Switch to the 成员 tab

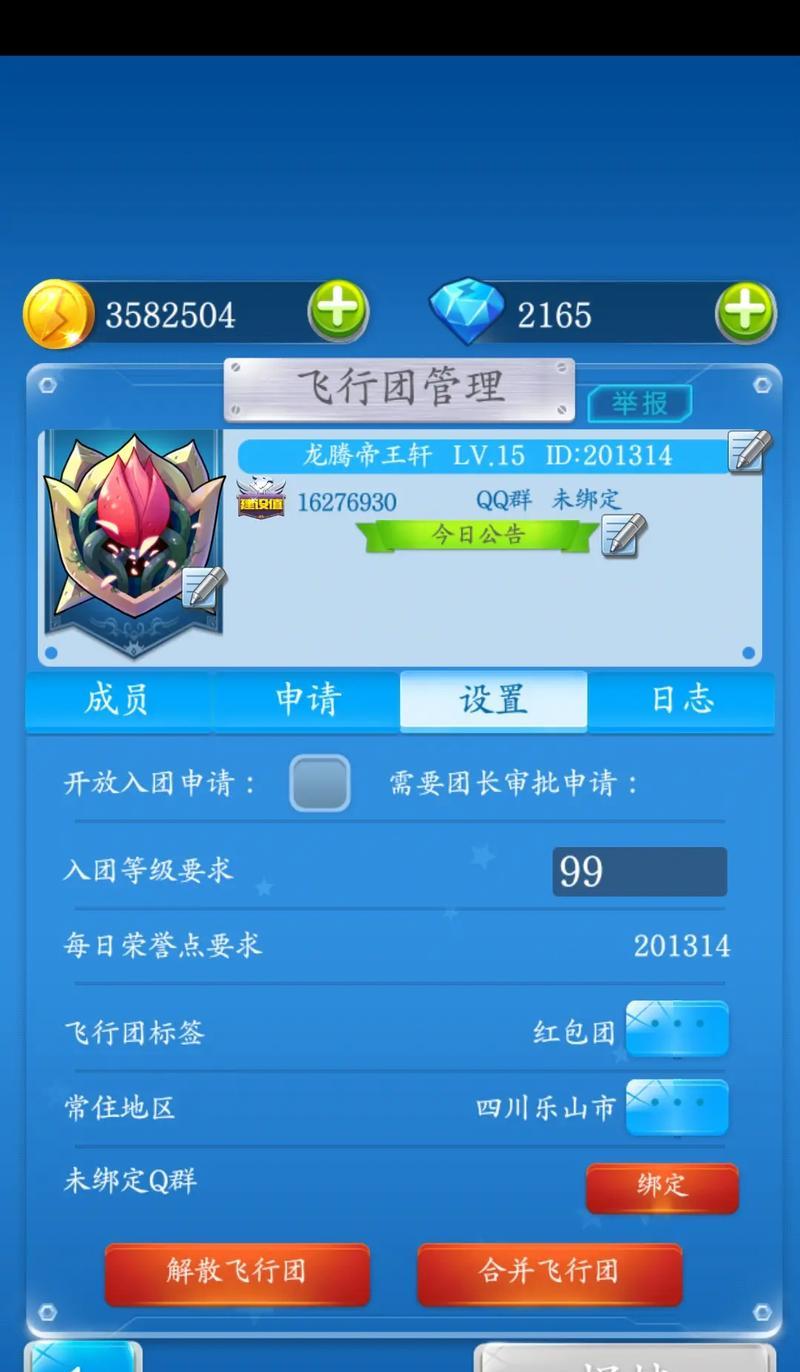click(118, 700)
